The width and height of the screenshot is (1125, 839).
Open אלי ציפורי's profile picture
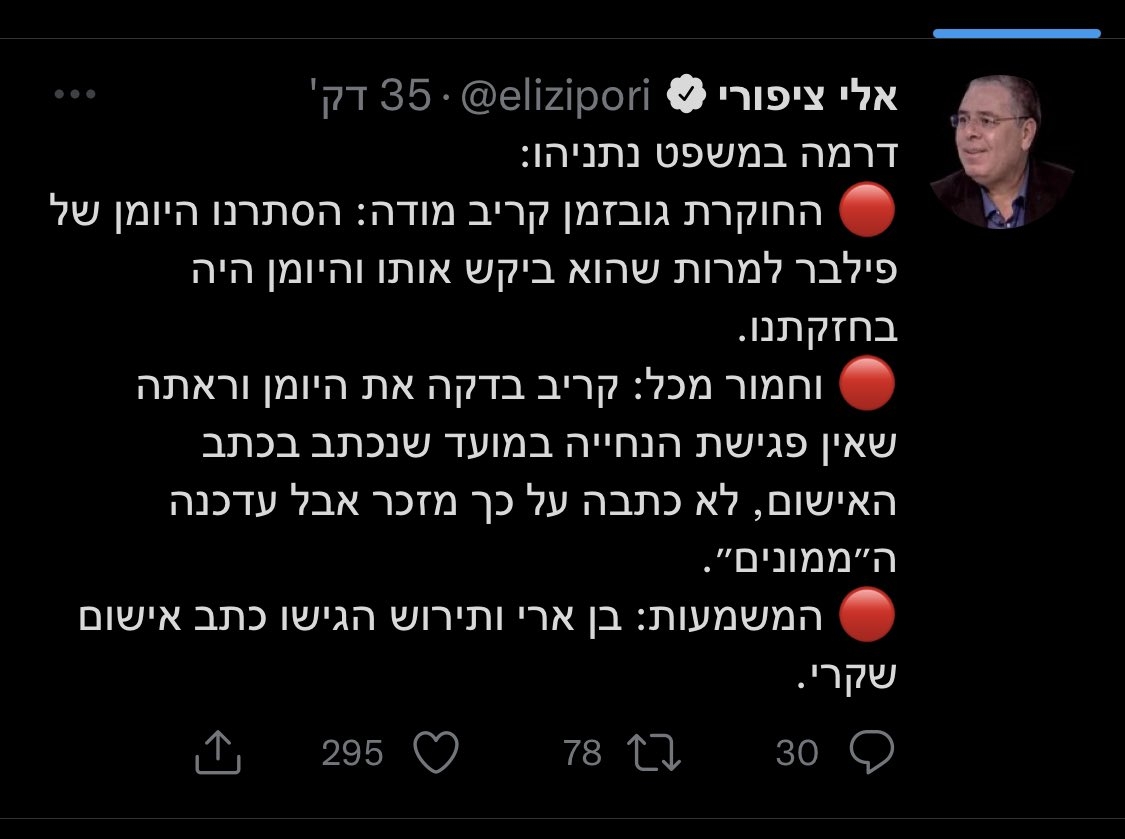pos(1003,152)
